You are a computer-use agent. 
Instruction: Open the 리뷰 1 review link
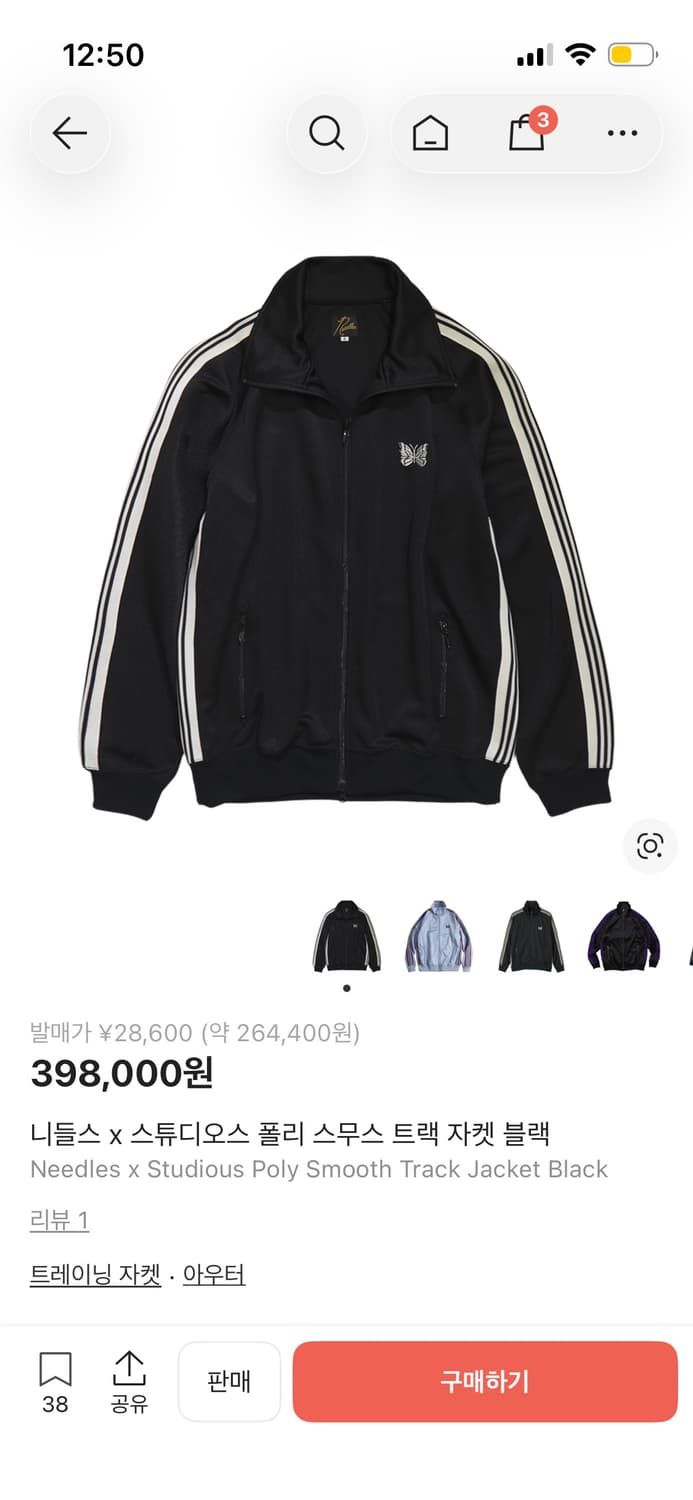click(60, 1220)
